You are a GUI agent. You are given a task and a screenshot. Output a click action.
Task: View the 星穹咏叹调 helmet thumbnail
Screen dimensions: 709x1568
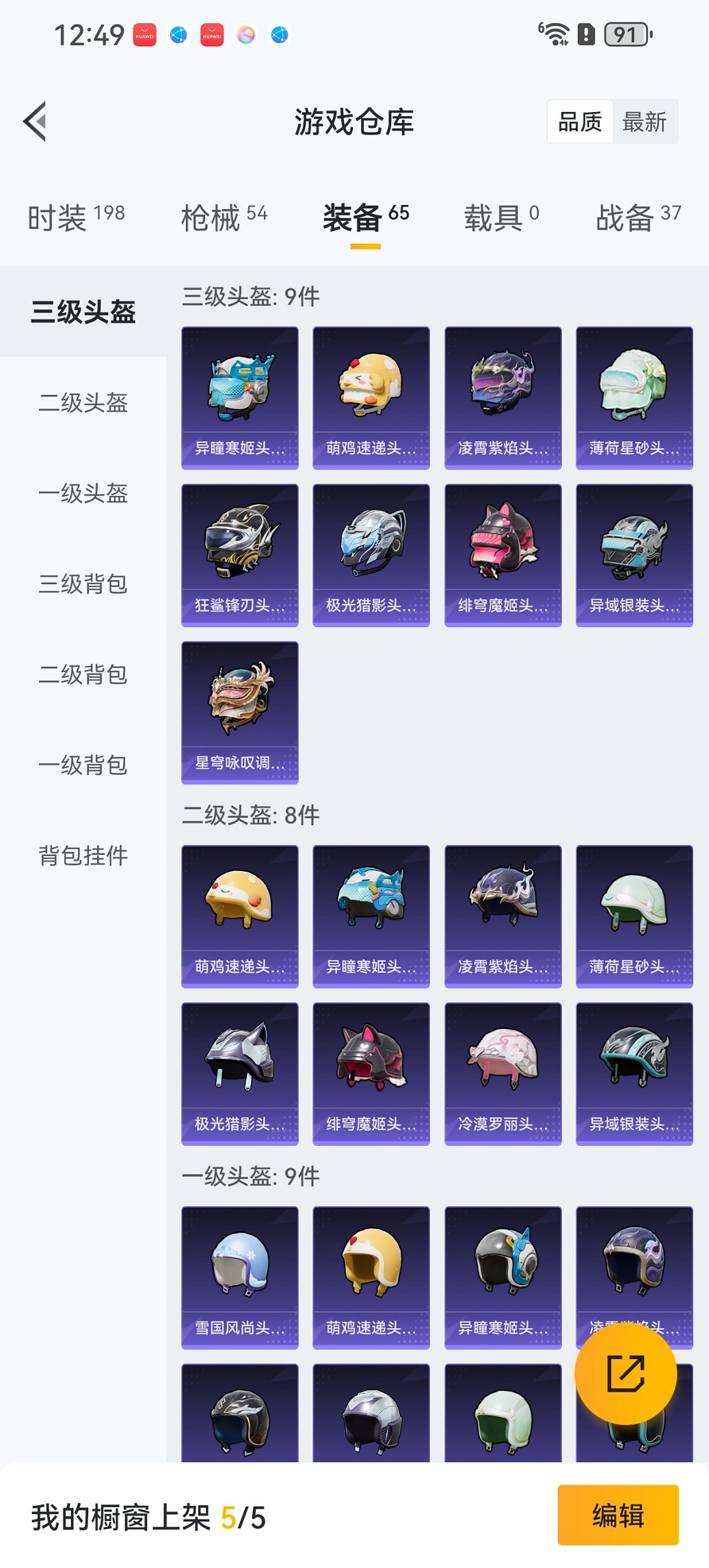(240, 711)
